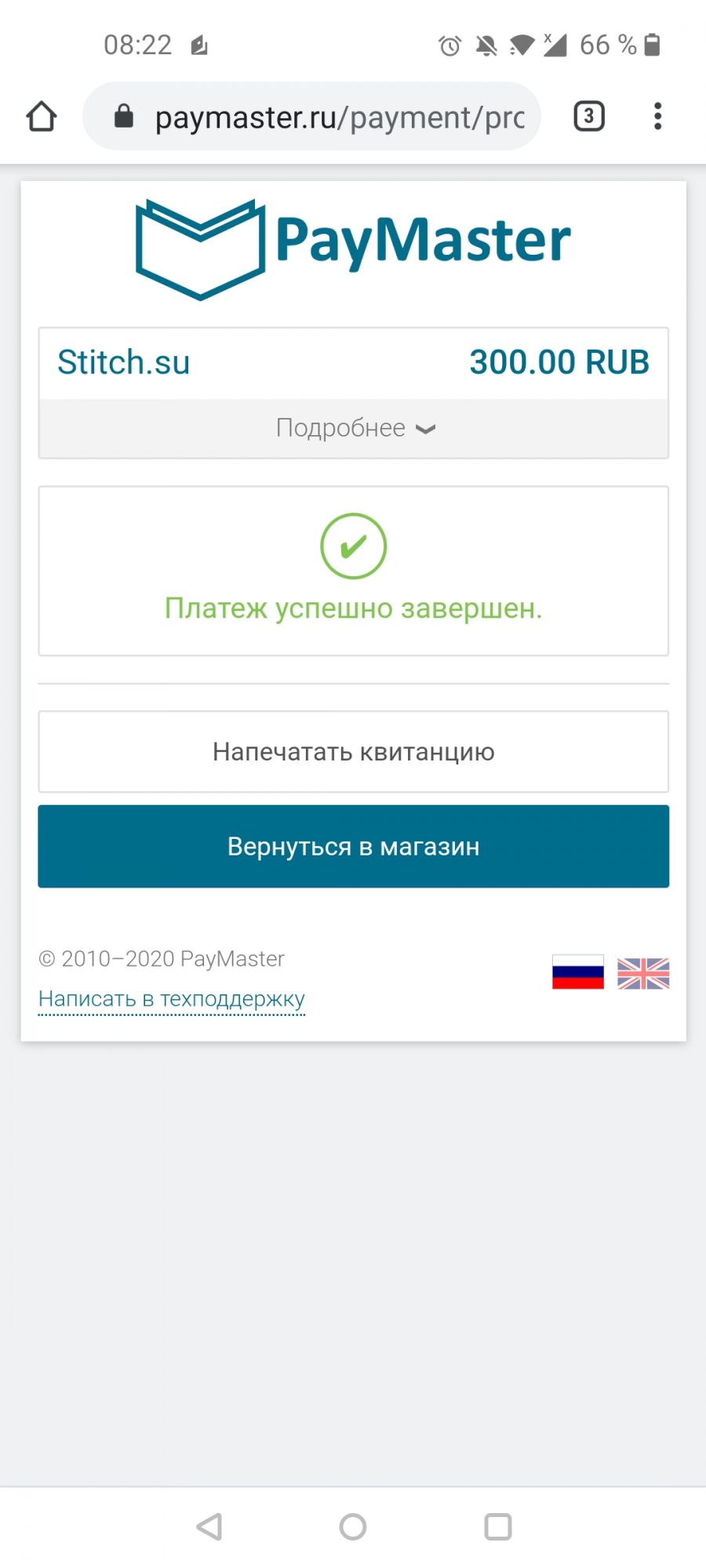Expand the Подробнее payment details

click(354, 428)
